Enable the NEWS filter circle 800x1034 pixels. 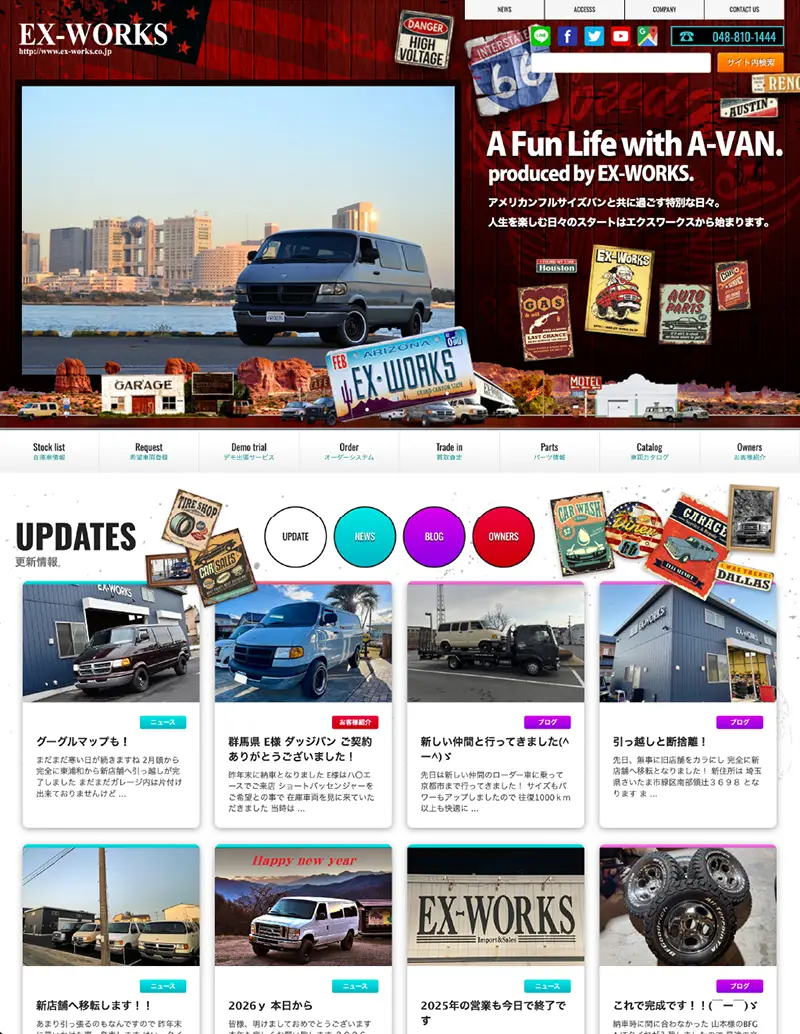[x=363, y=536]
